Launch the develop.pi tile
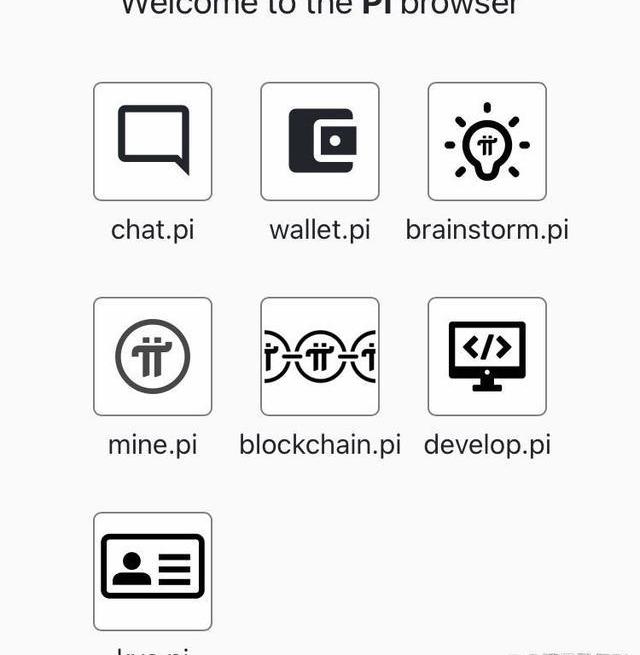The image size is (640, 655). click(x=487, y=356)
